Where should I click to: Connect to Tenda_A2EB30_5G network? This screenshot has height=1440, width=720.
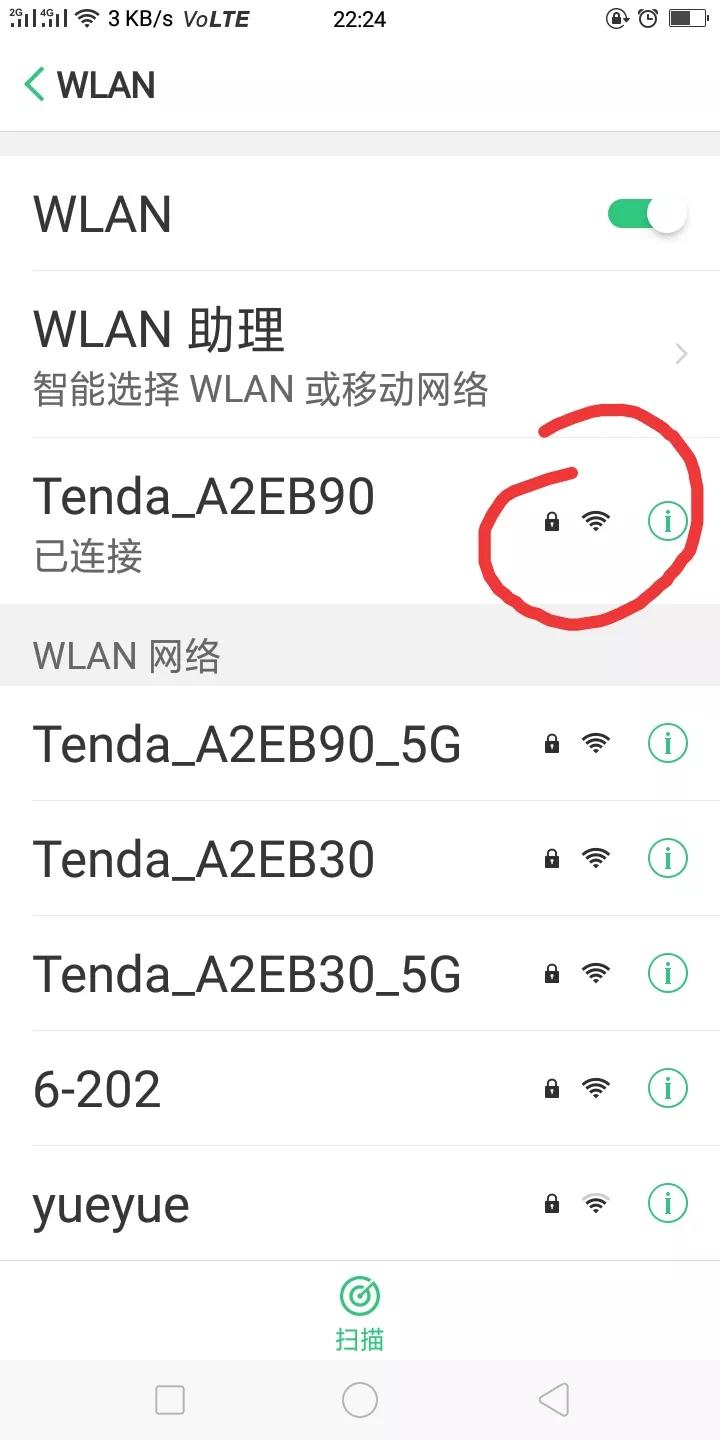(247, 973)
